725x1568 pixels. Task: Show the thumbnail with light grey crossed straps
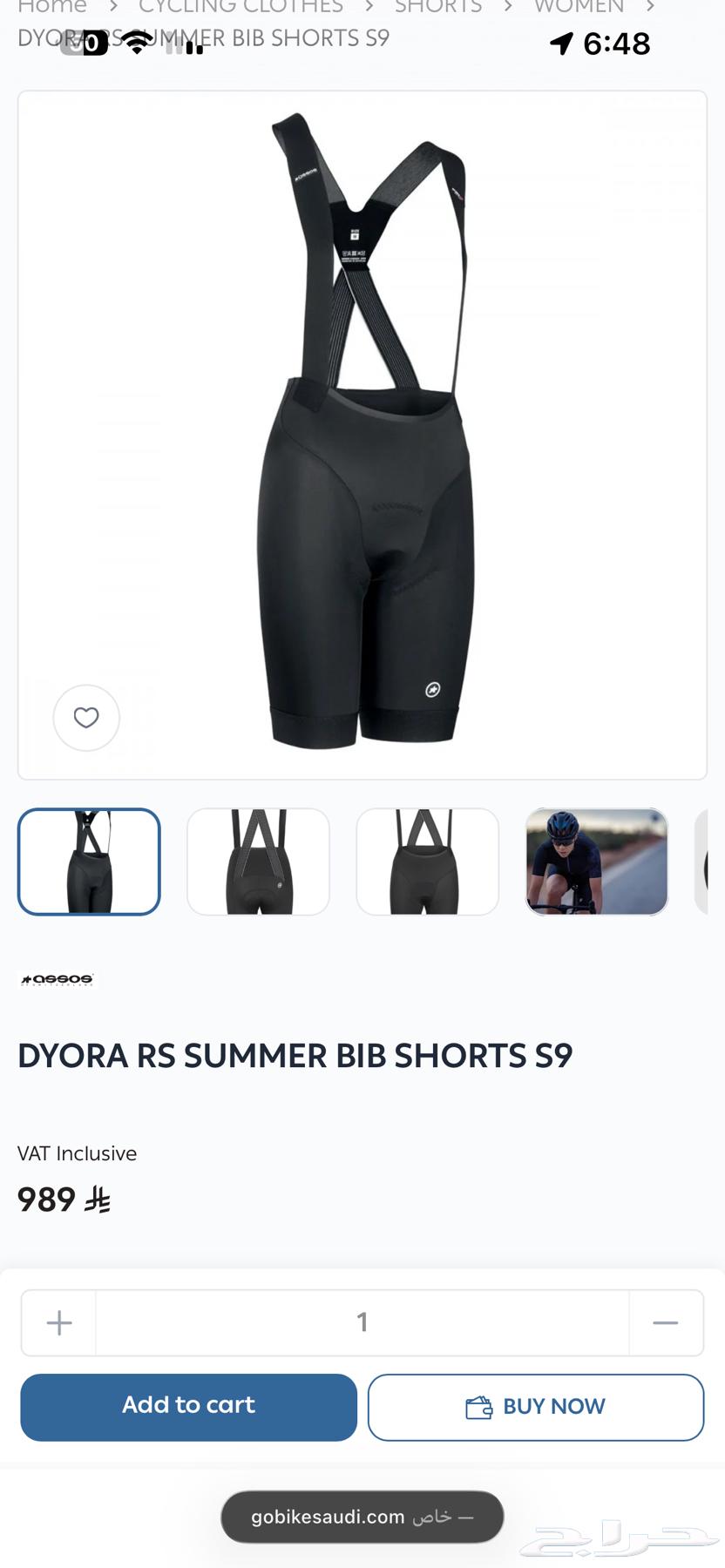(x=259, y=862)
